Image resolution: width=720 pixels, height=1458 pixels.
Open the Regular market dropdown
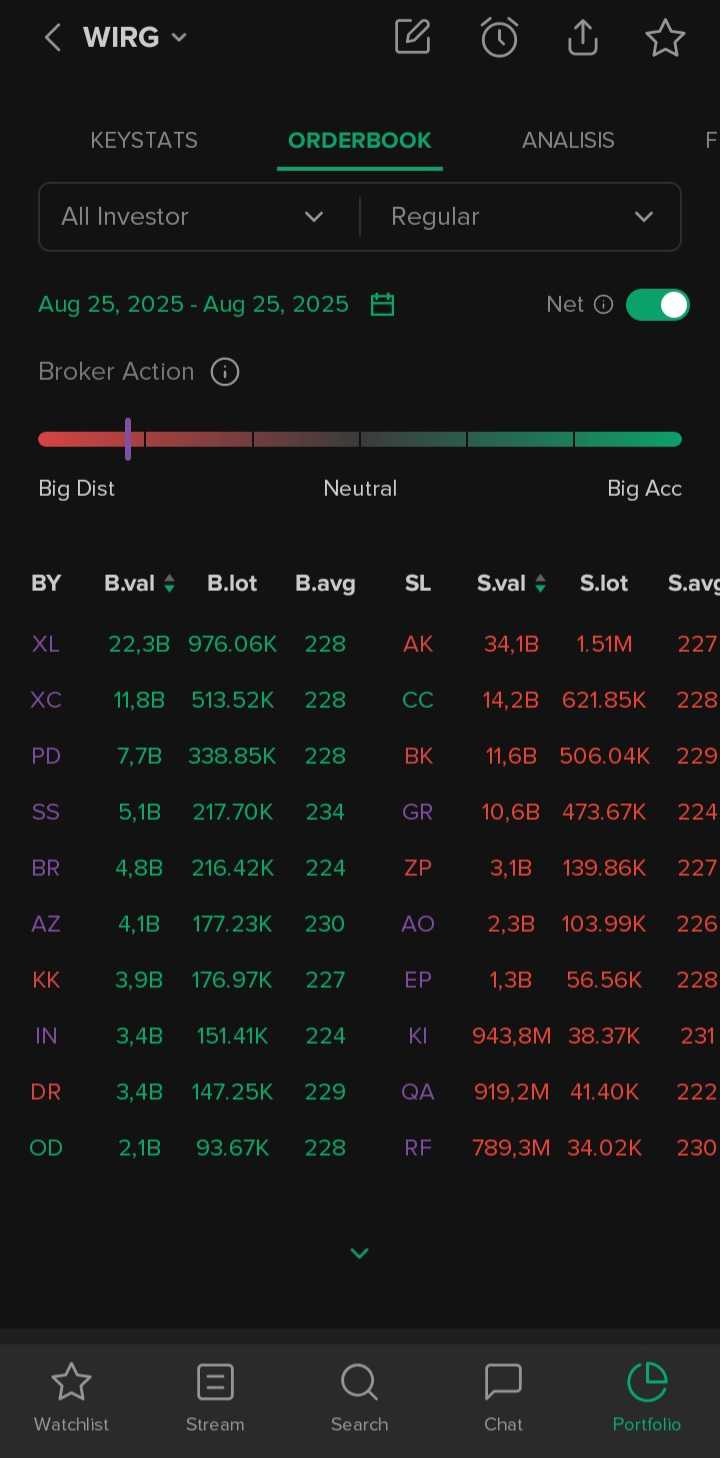[x=521, y=217]
